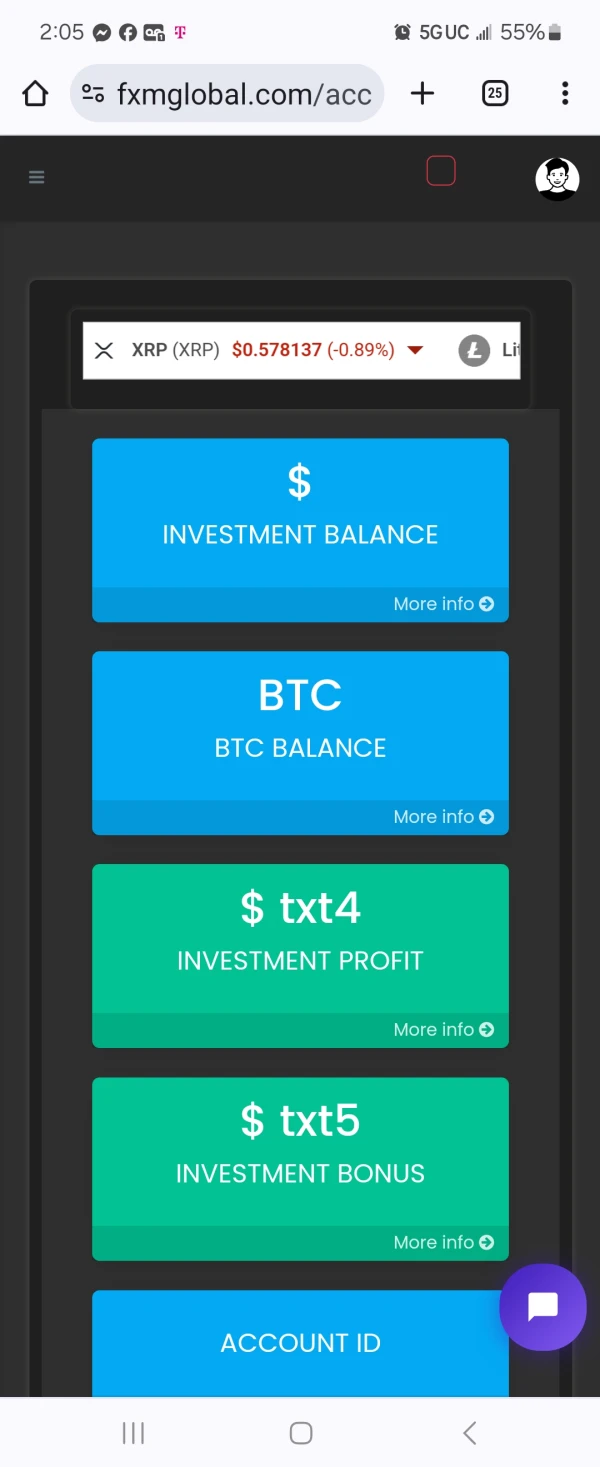
Task: Open the live chat bubble
Action: point(542,1307)
